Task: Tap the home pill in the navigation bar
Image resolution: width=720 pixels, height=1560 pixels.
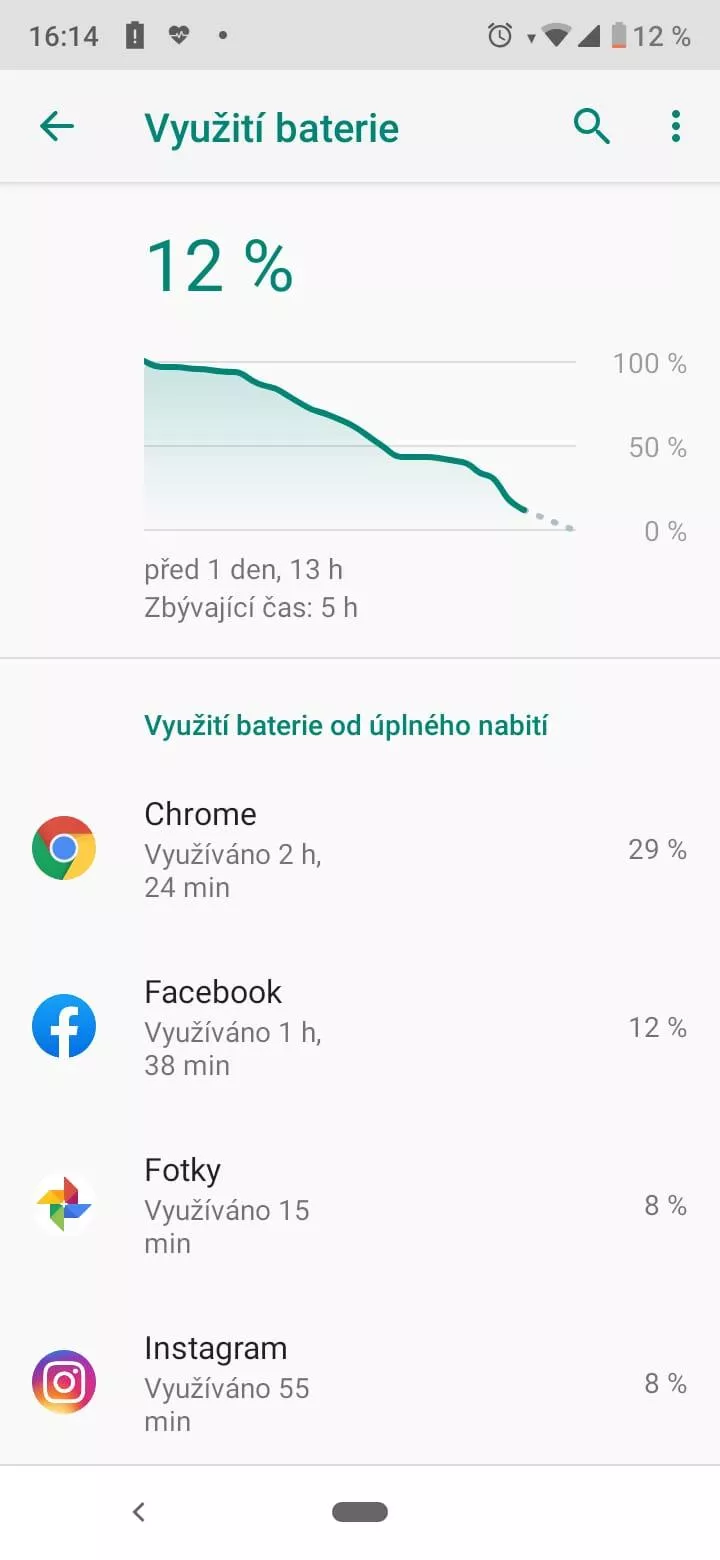Action: click(360, 1512)
